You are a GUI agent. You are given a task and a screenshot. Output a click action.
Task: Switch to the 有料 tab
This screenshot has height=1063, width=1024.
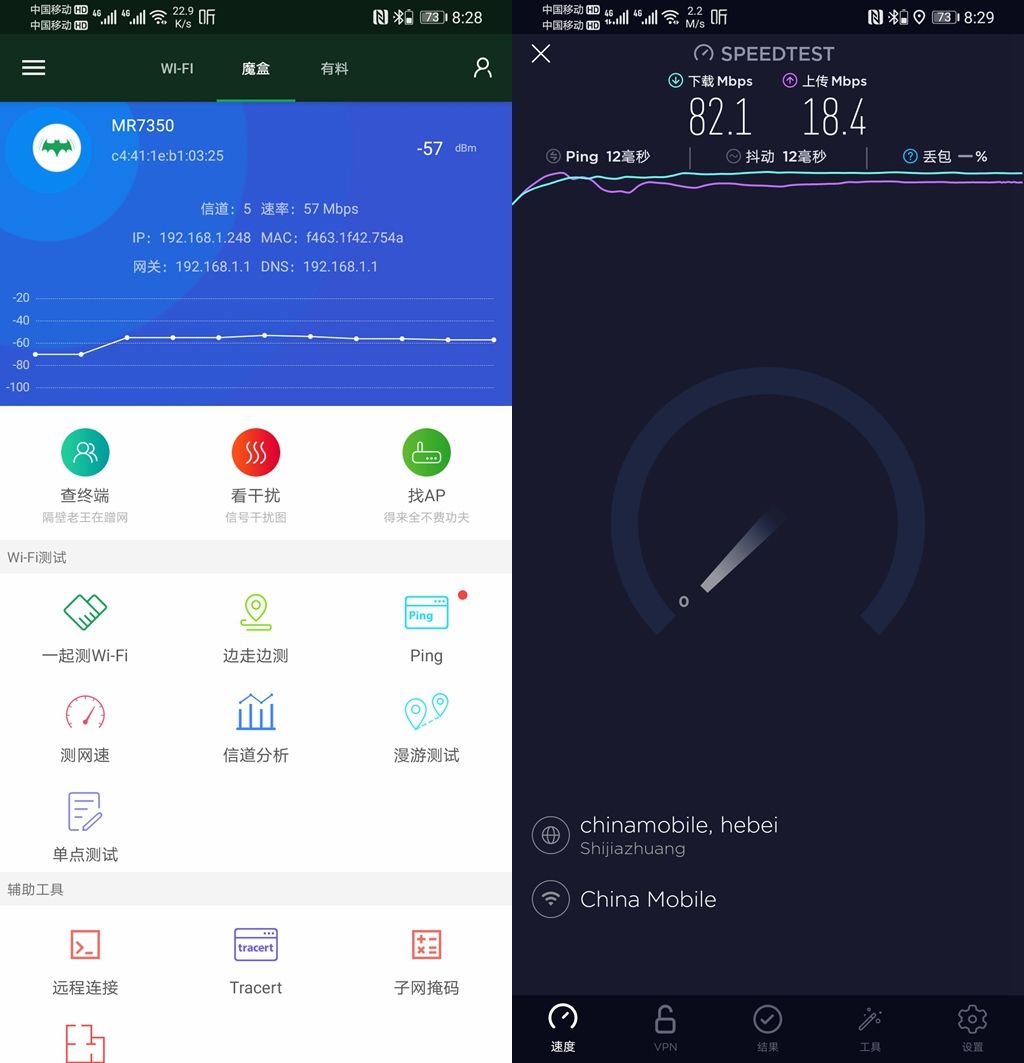click(x=334, y=69)
